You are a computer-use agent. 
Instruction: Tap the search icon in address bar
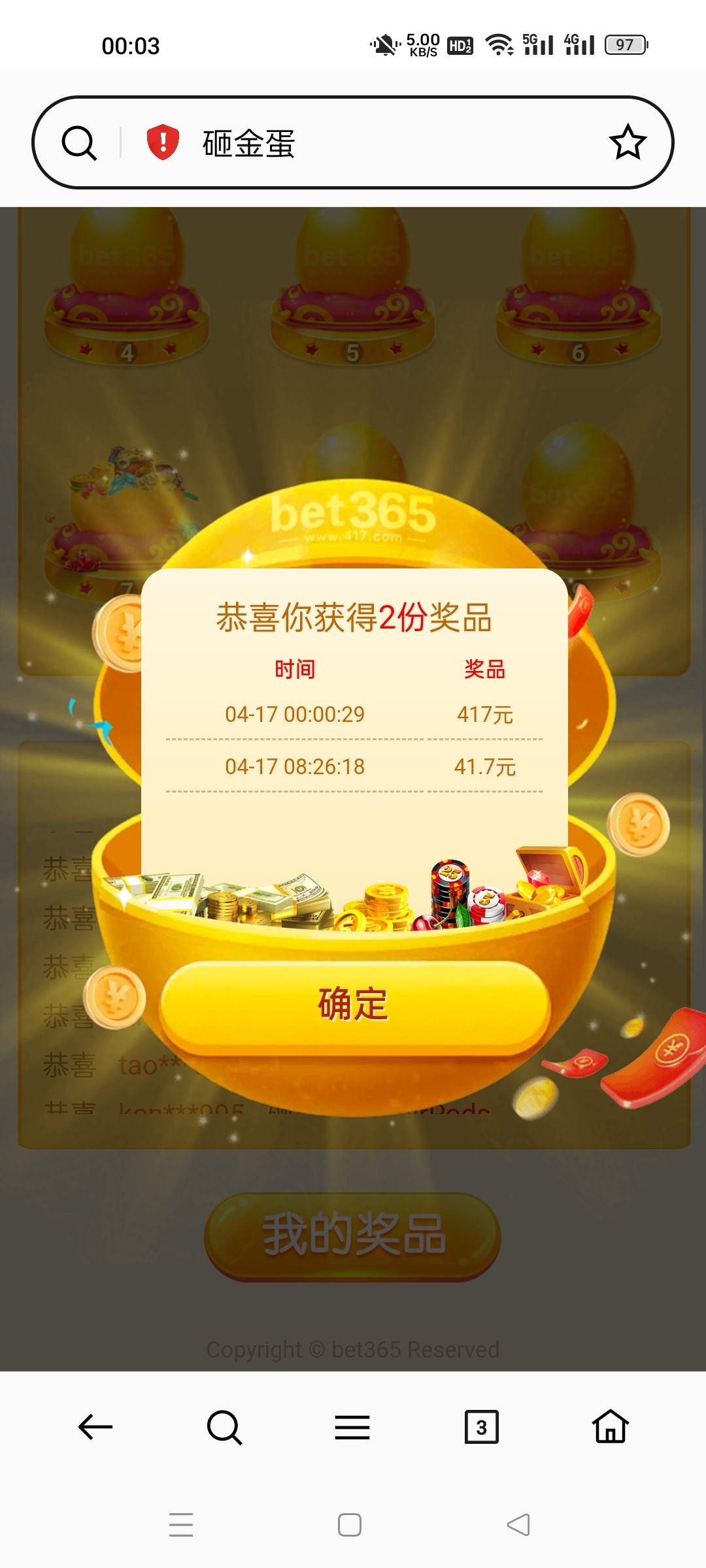(x=79, y=143)
